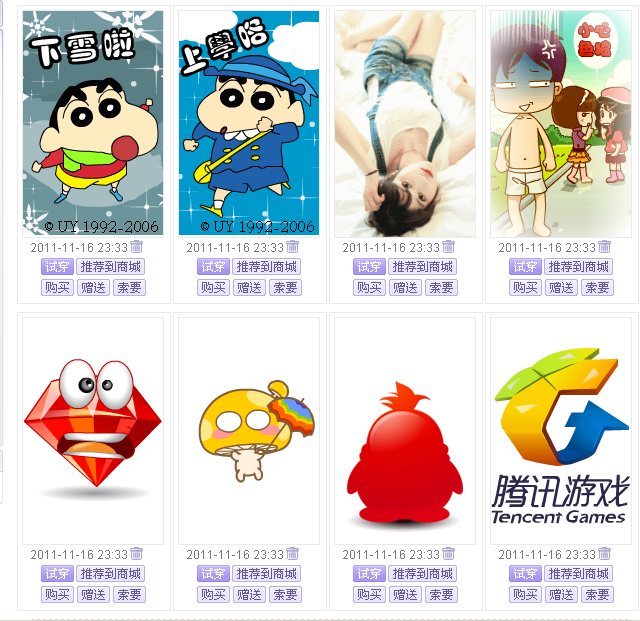Delete the 下雪啦 card with trash icon
This screenshot has height=621, width=640.
[x=136, y=247]
